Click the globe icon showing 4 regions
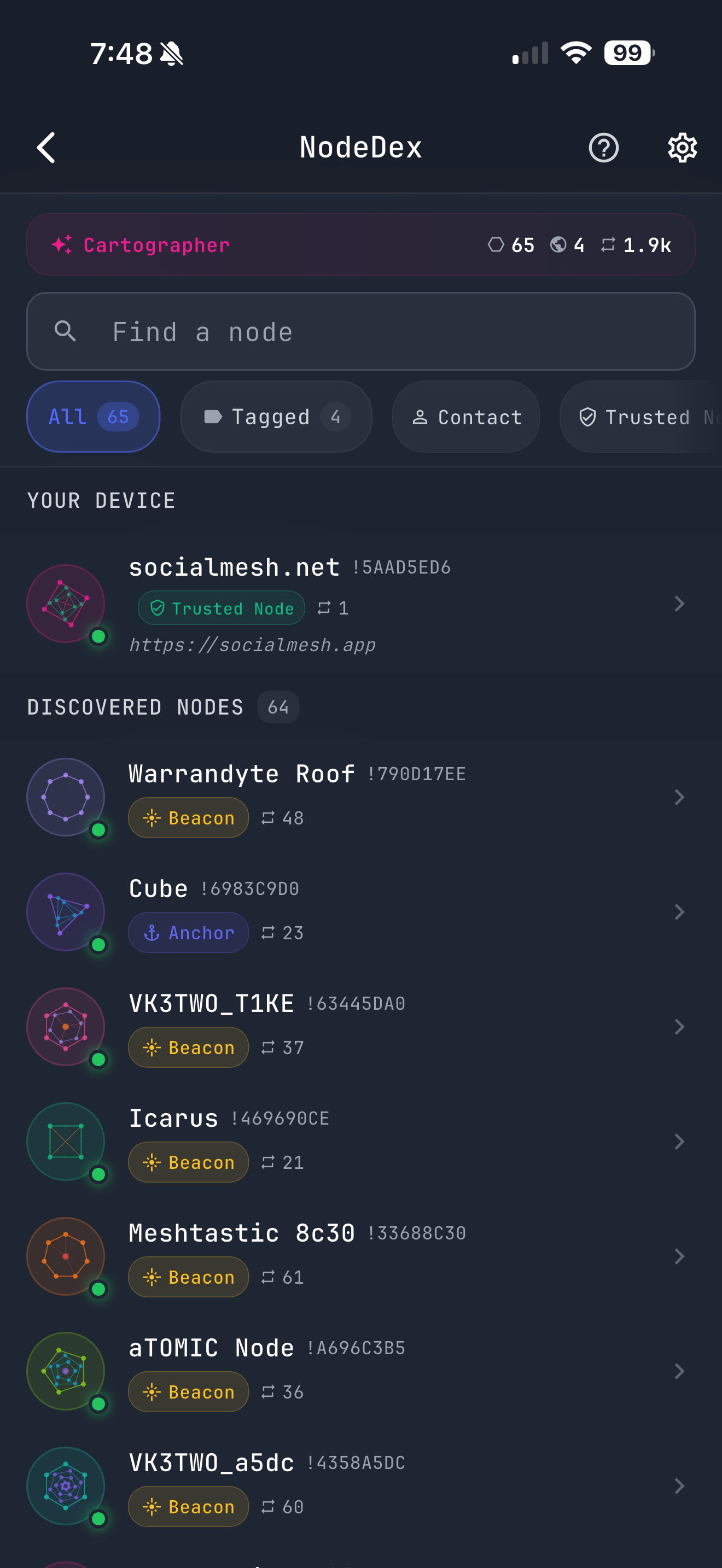The image size is (722, 1568). (557, 245)
